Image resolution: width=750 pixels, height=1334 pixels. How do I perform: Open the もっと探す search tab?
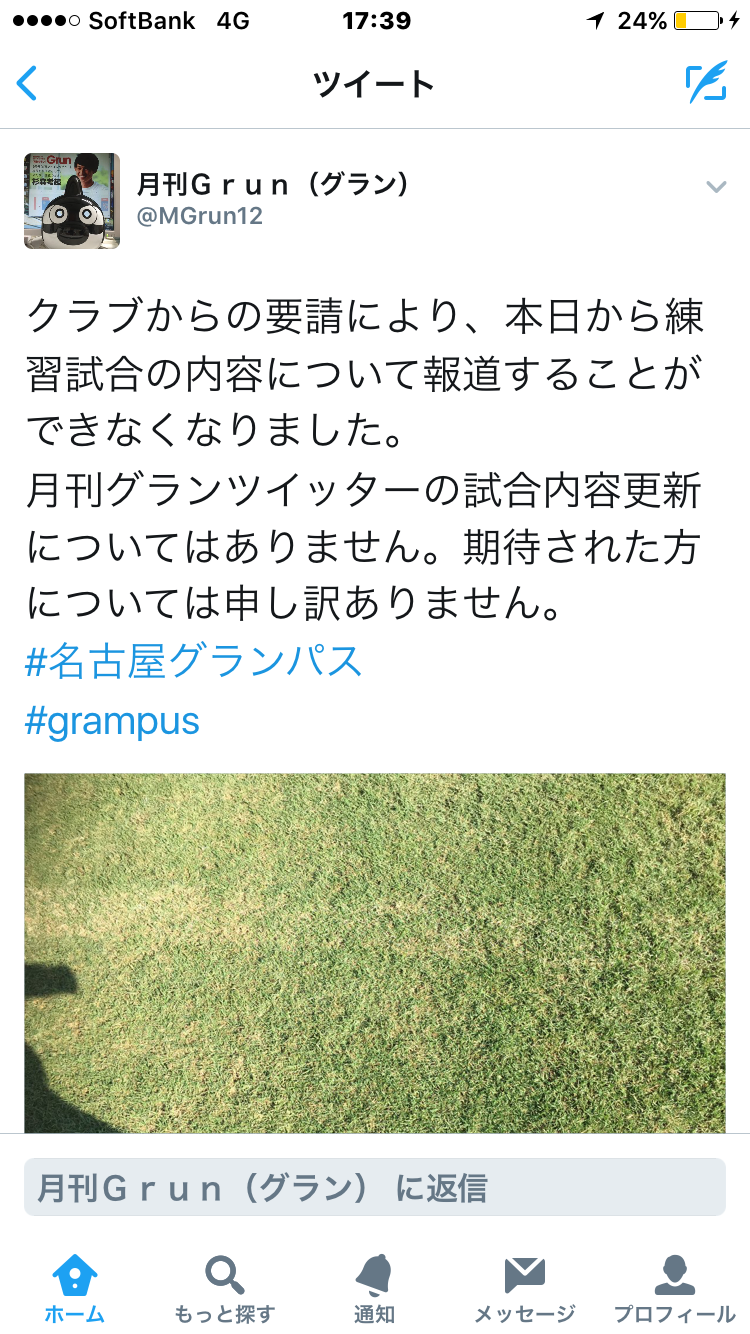coord(225,1289)
